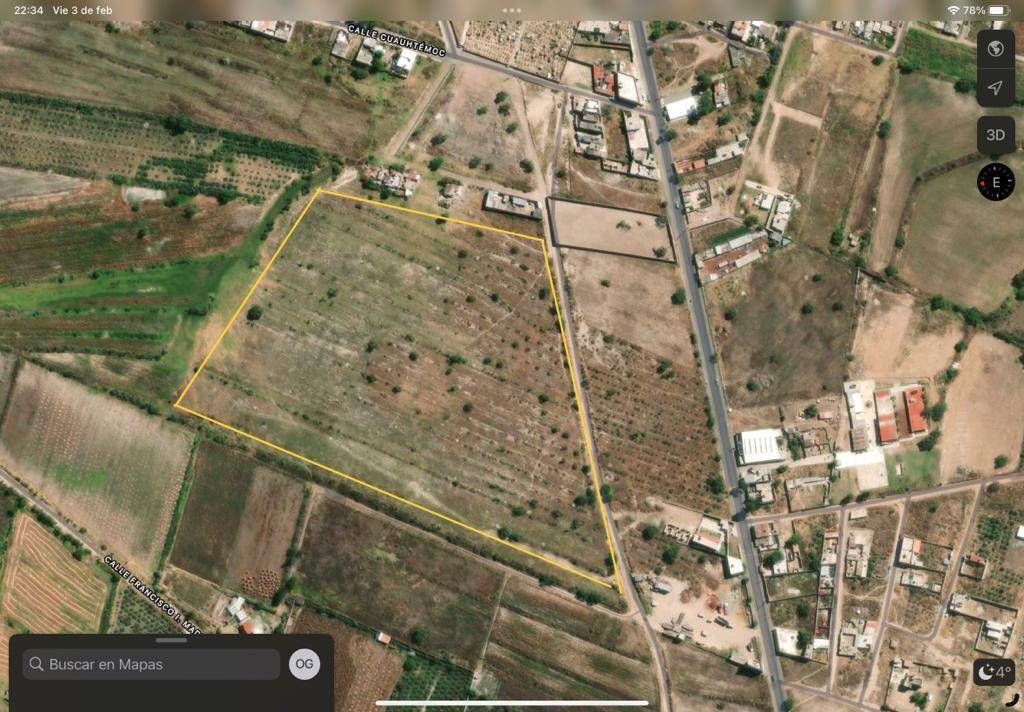Center map on current location arrow
This screenshot has width=1024, height=712.
[x=995, y=88]
